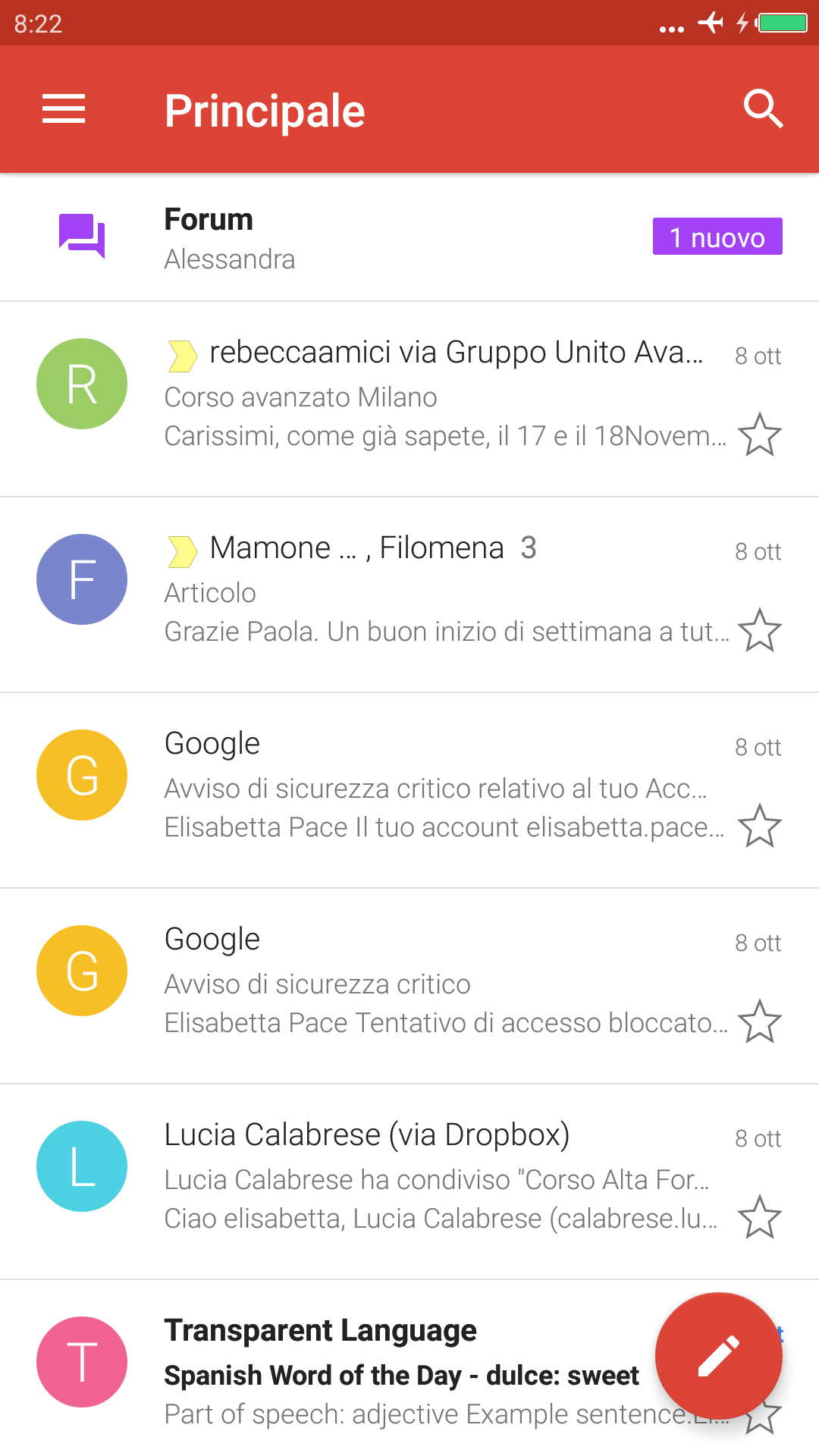Open the Forum category
This screenshot has height=1456, width=819.
409,237
